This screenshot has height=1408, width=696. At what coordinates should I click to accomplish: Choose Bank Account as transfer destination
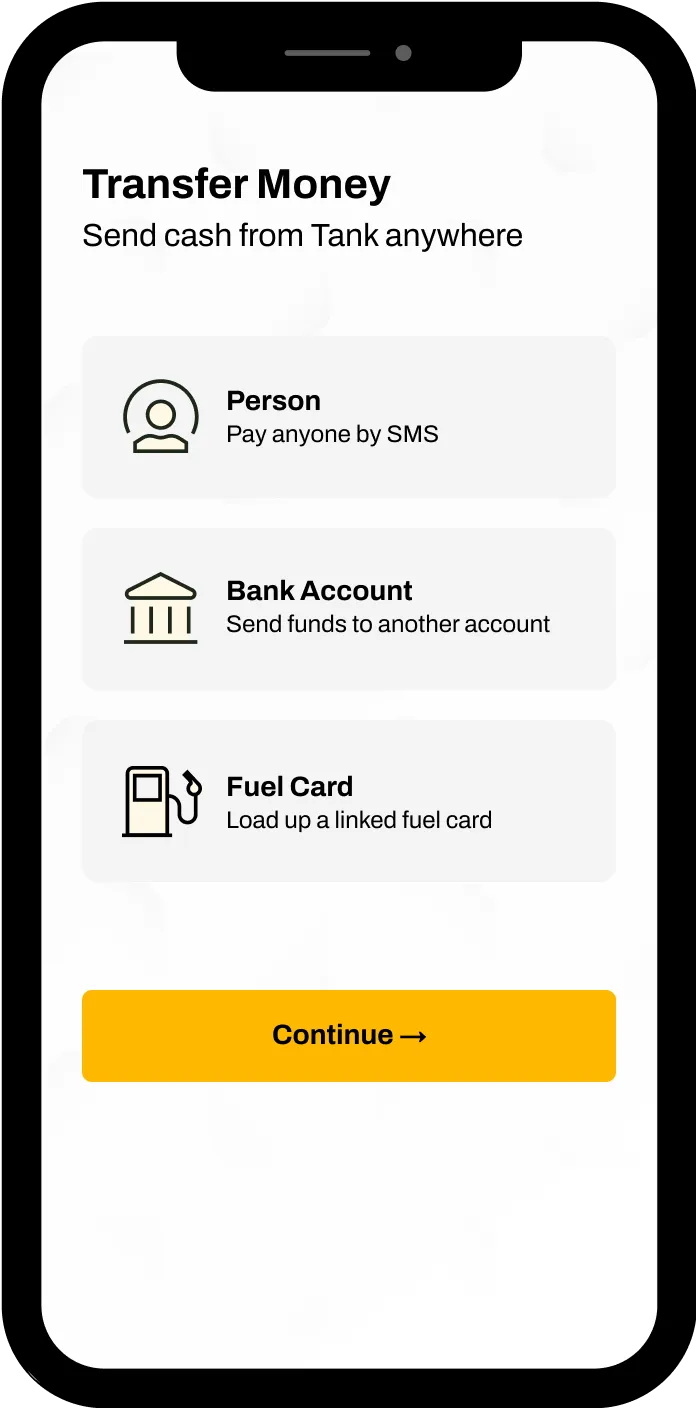click(348, 609)
